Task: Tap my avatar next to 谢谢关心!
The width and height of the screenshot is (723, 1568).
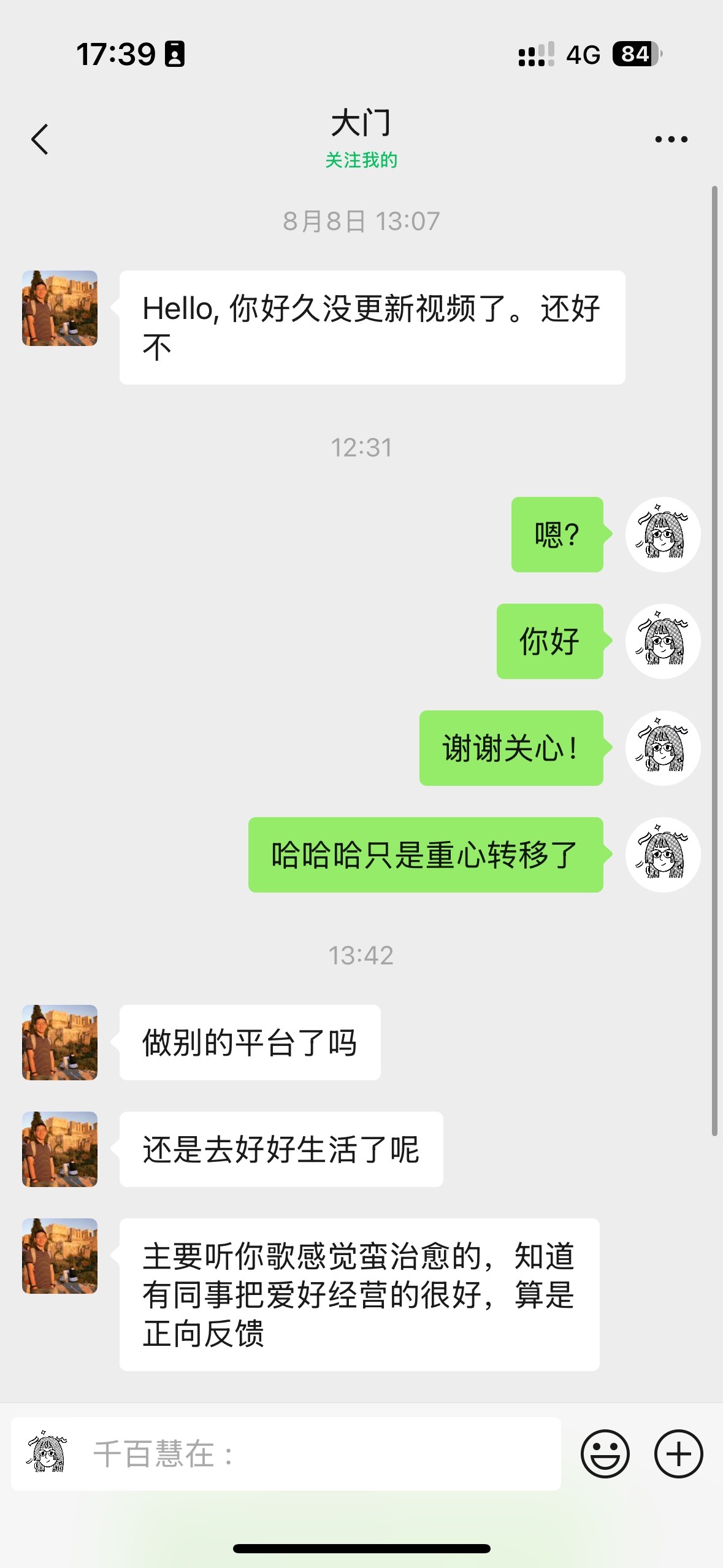Action: click(662, 748)
